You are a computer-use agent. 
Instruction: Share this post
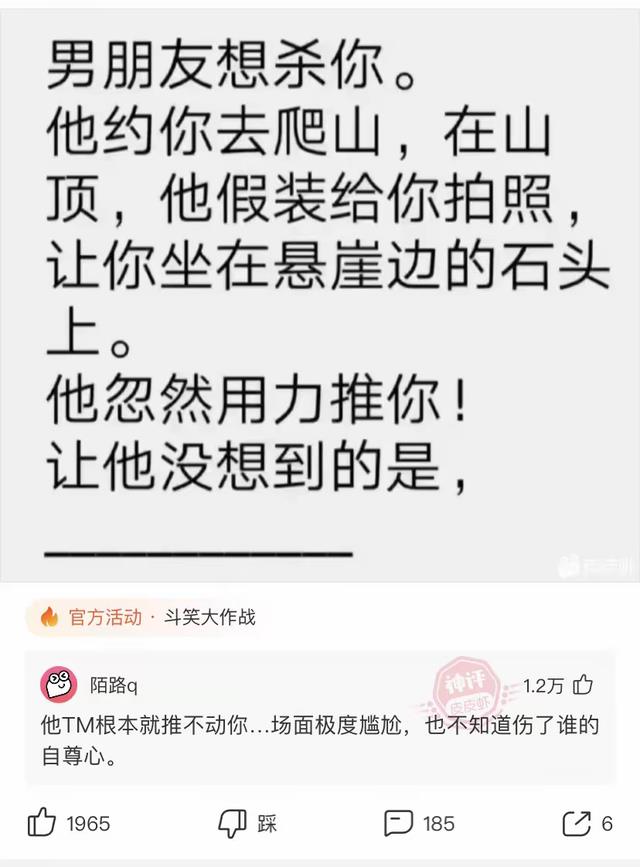pyautogui.click(x=587, y=823)
